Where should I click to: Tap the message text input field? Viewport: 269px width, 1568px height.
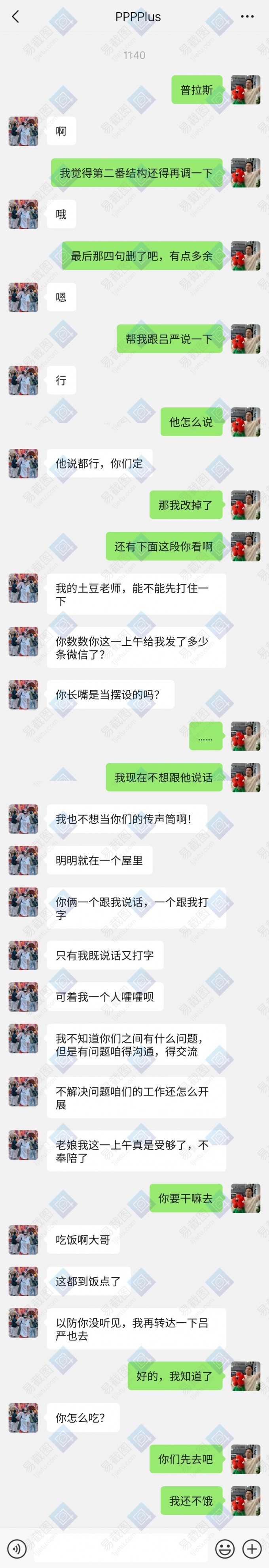coord(121,1548)
